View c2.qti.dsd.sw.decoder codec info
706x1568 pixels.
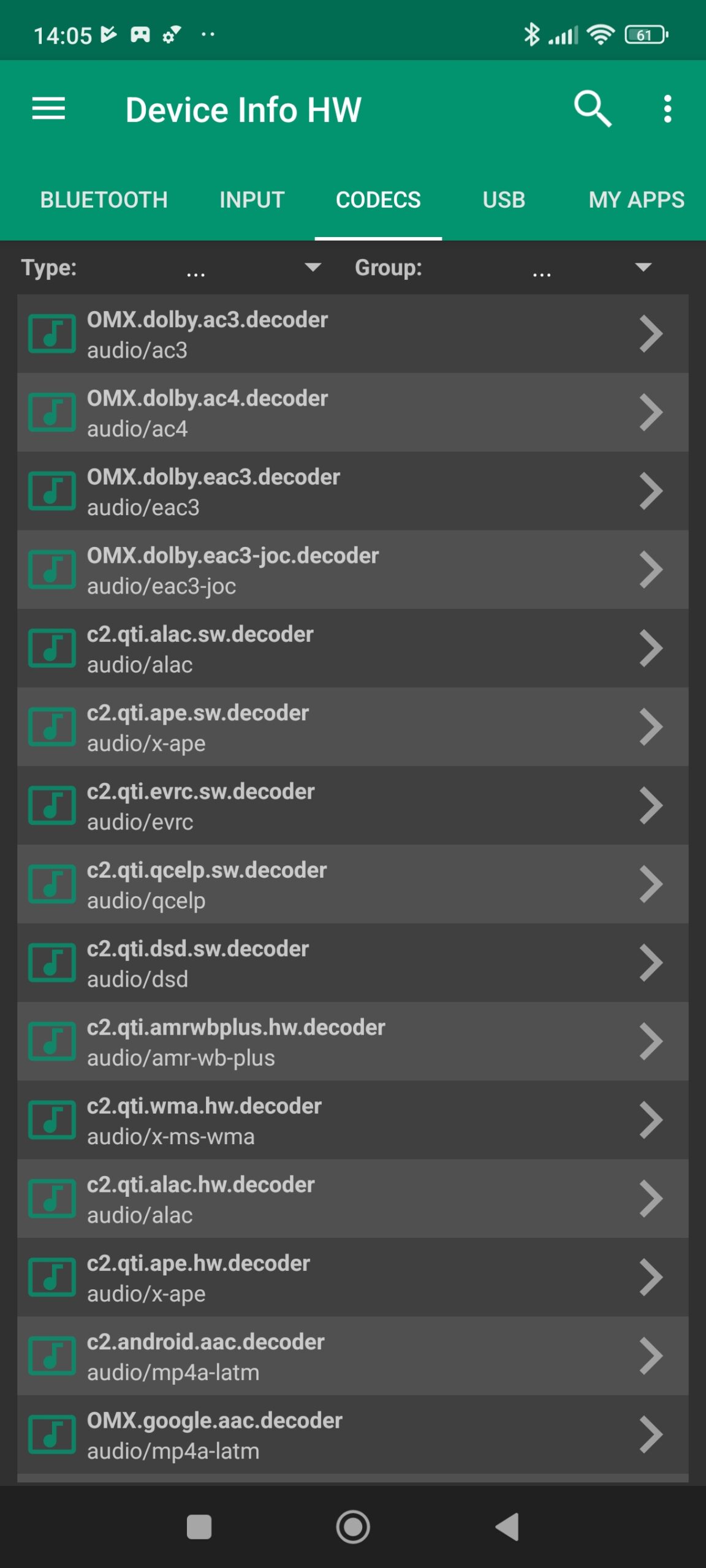(352, 963)
